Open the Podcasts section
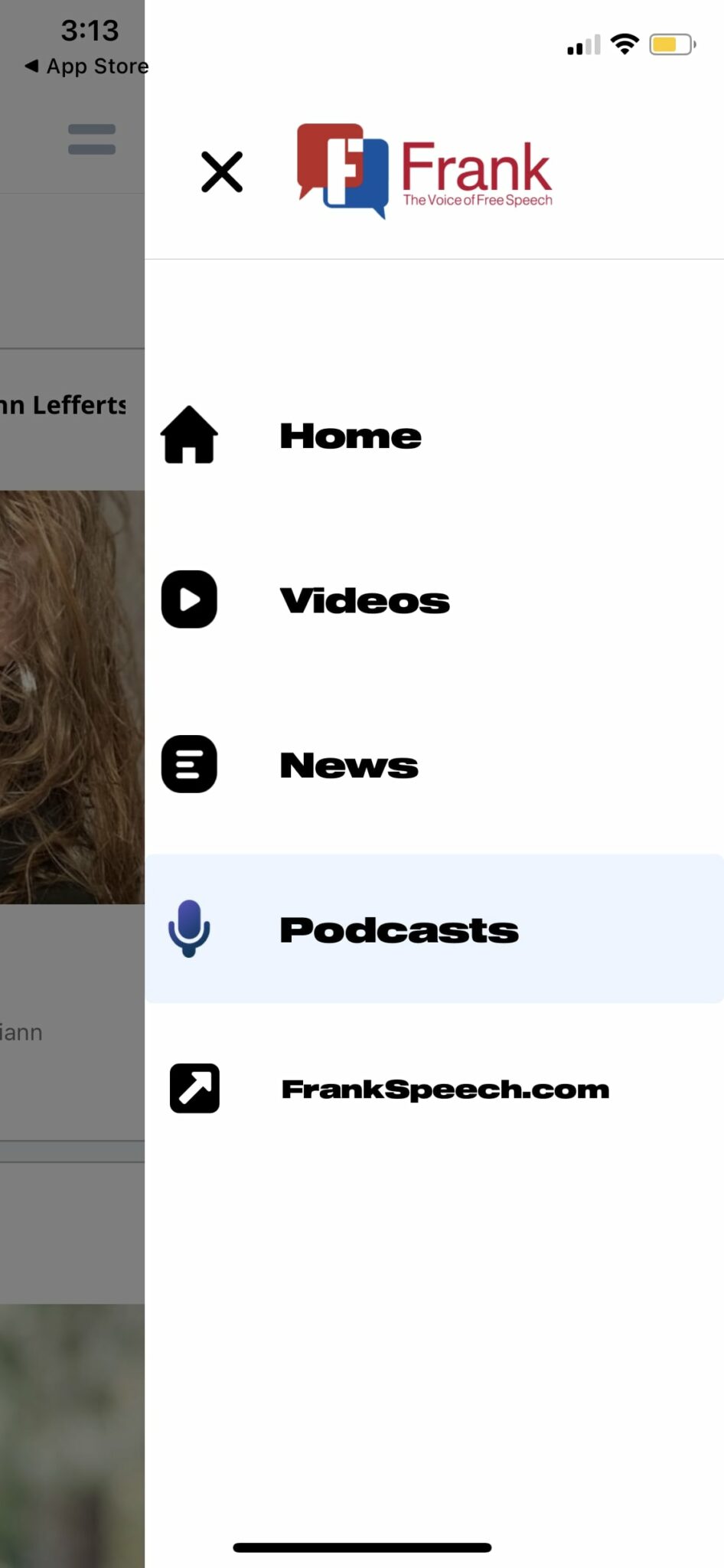 (x=434, y=929)
